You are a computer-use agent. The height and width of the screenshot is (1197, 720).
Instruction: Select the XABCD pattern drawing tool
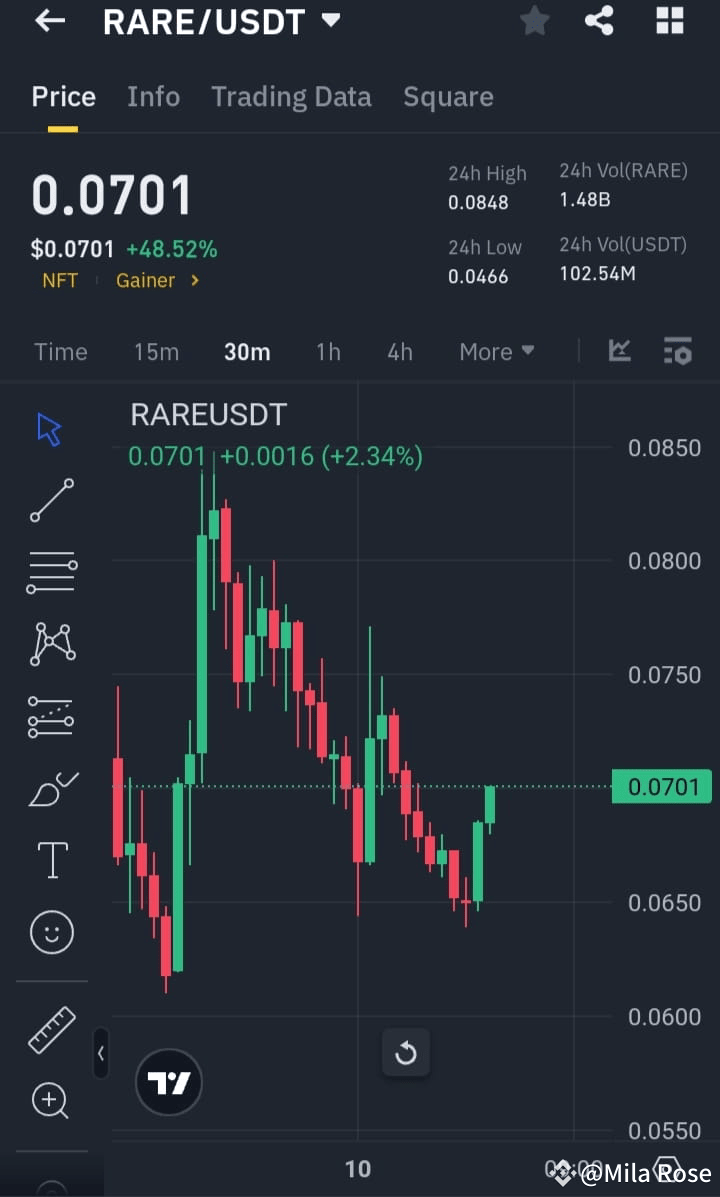point(50,643)
